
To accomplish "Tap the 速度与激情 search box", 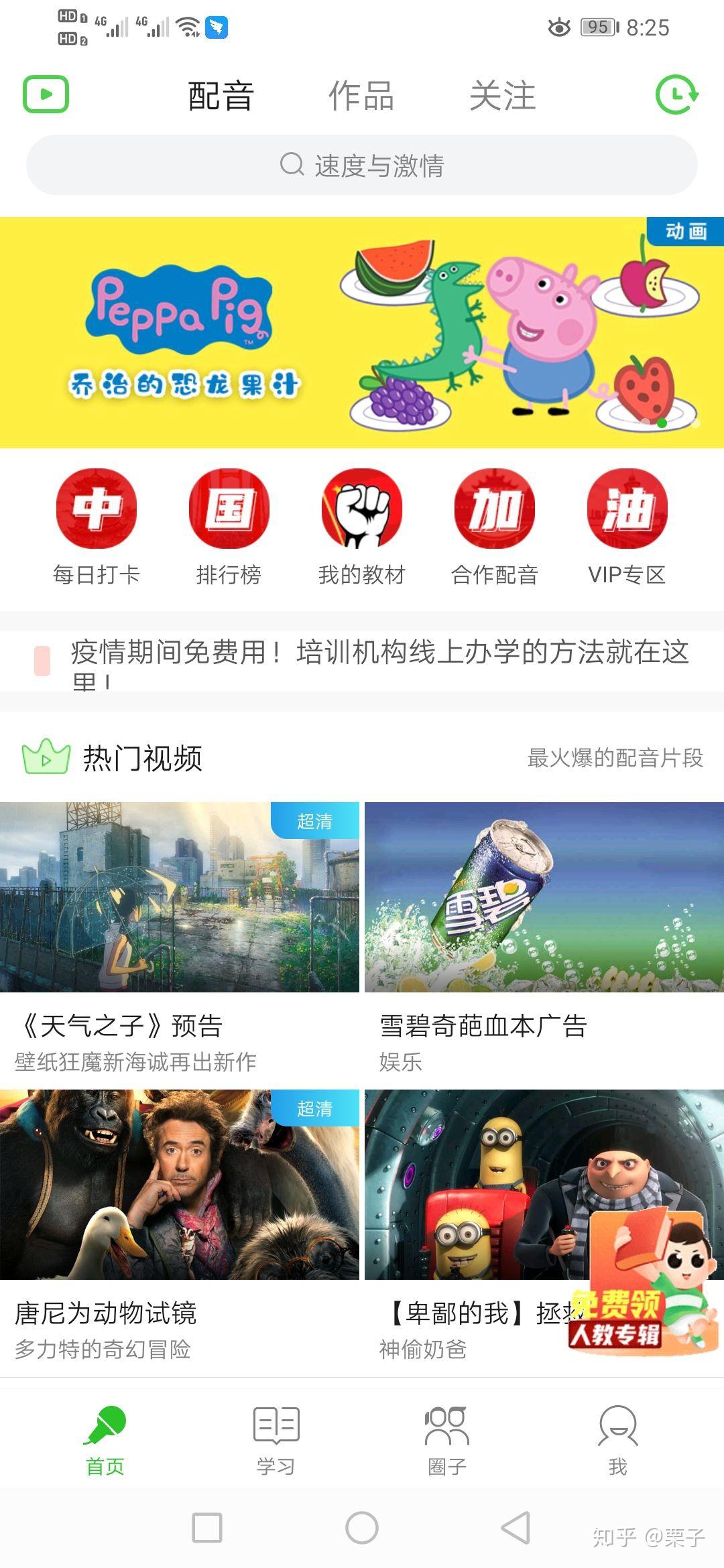I will [362, 165].
